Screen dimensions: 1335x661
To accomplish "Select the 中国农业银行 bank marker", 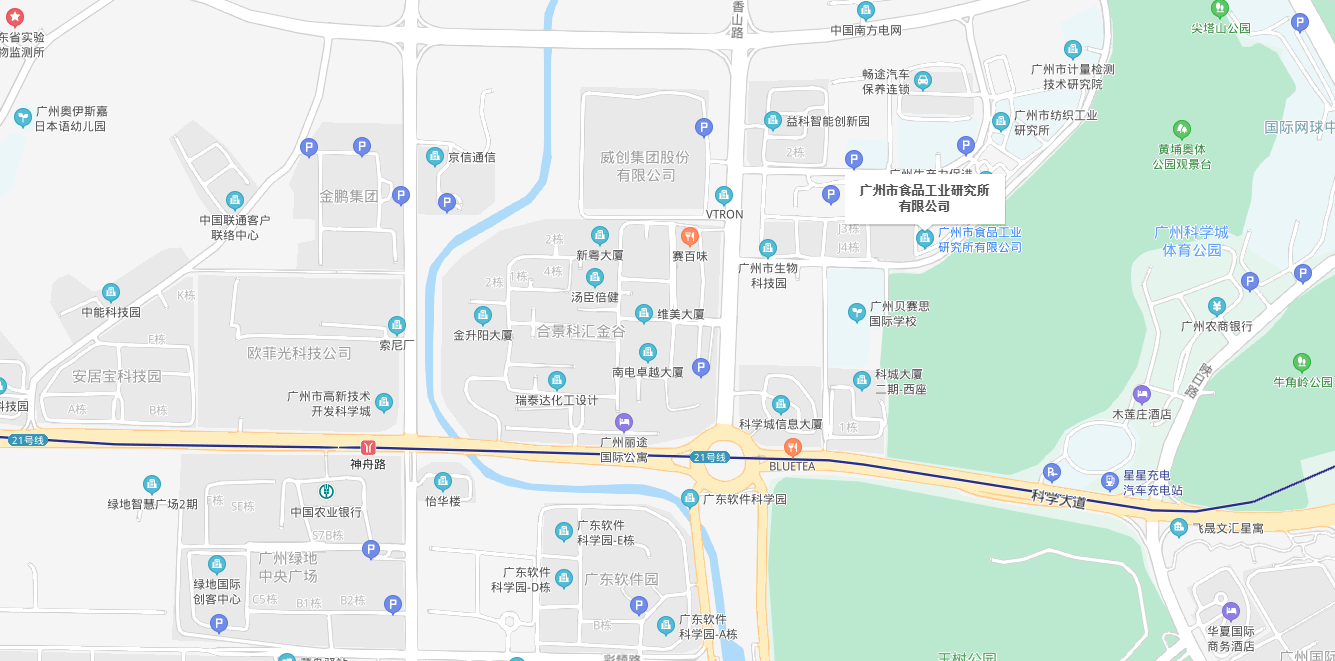I will 326,491.
